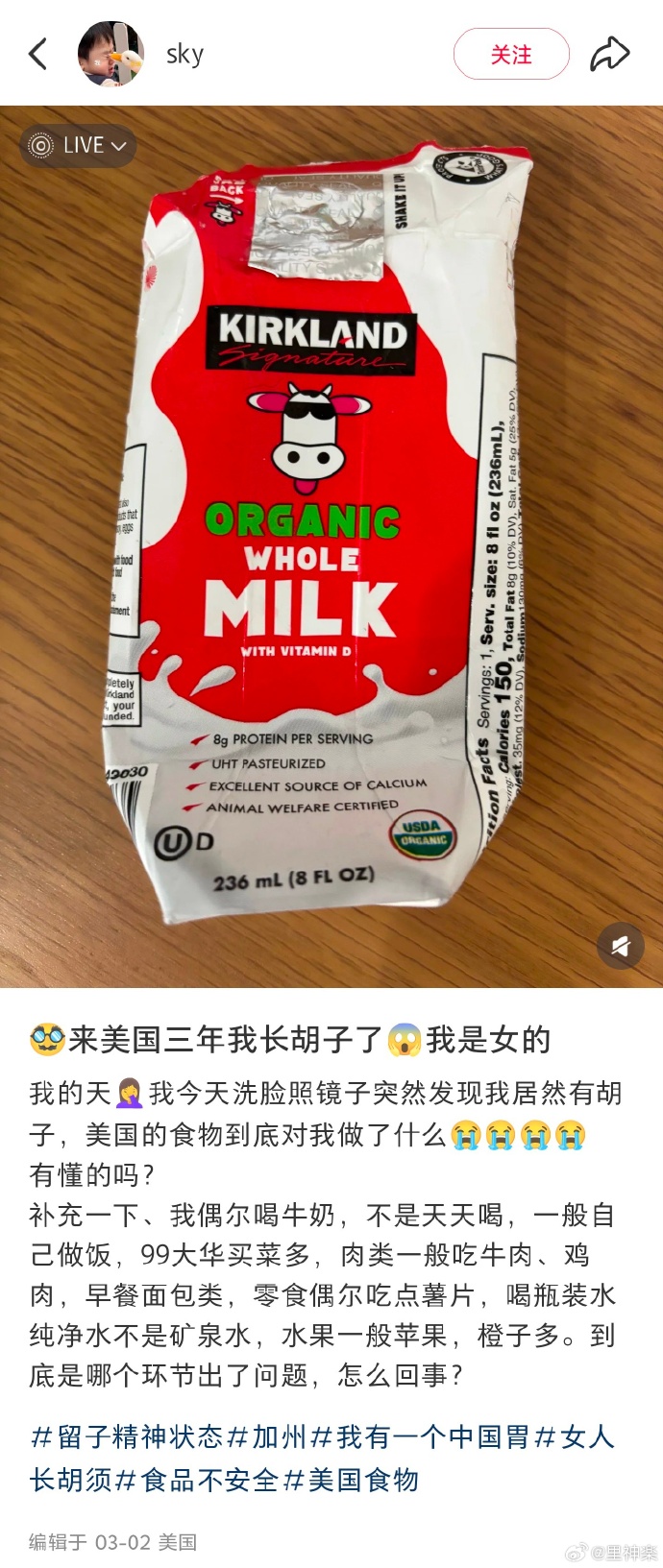Go back using the top arrow
The height and width of the screenshot is (1568, 663).
(38, 54)
